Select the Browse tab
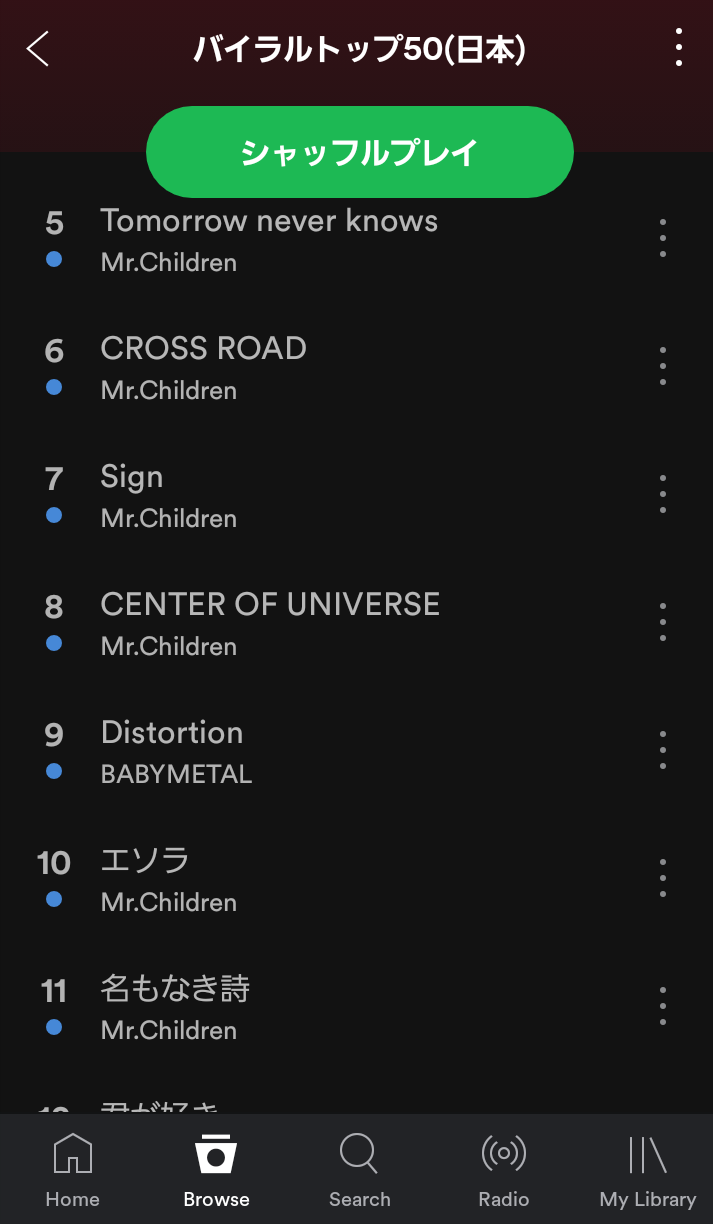Screen dimensions: 713x1224 (x=216, y=1170)
